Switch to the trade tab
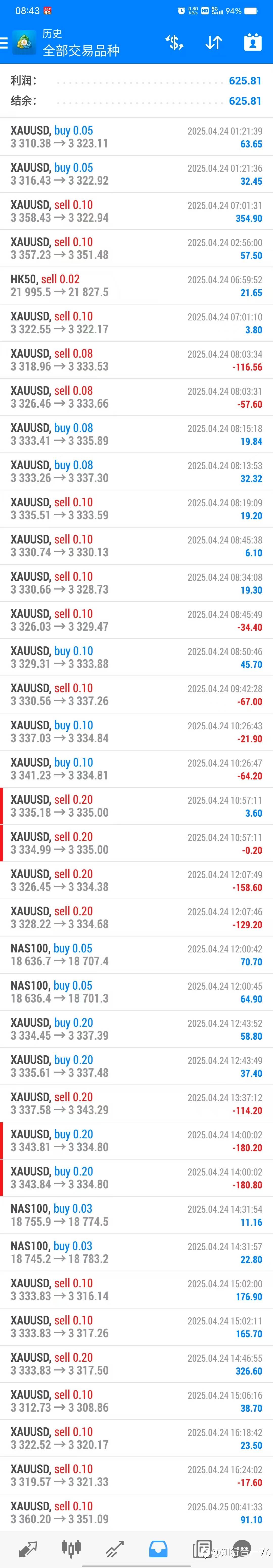The width and height of the screenshot is (273, 1568). 114,1549
